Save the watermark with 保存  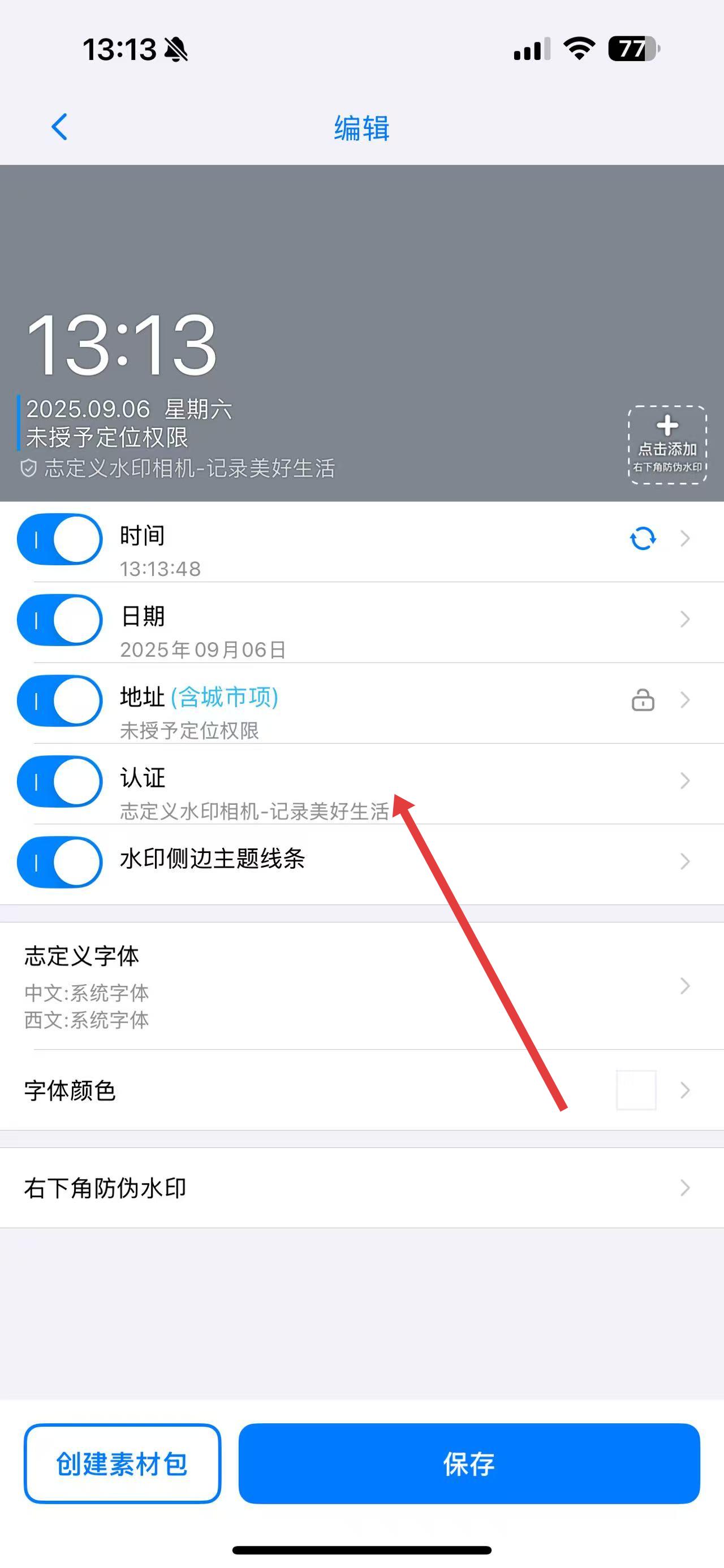[469, 1463]
